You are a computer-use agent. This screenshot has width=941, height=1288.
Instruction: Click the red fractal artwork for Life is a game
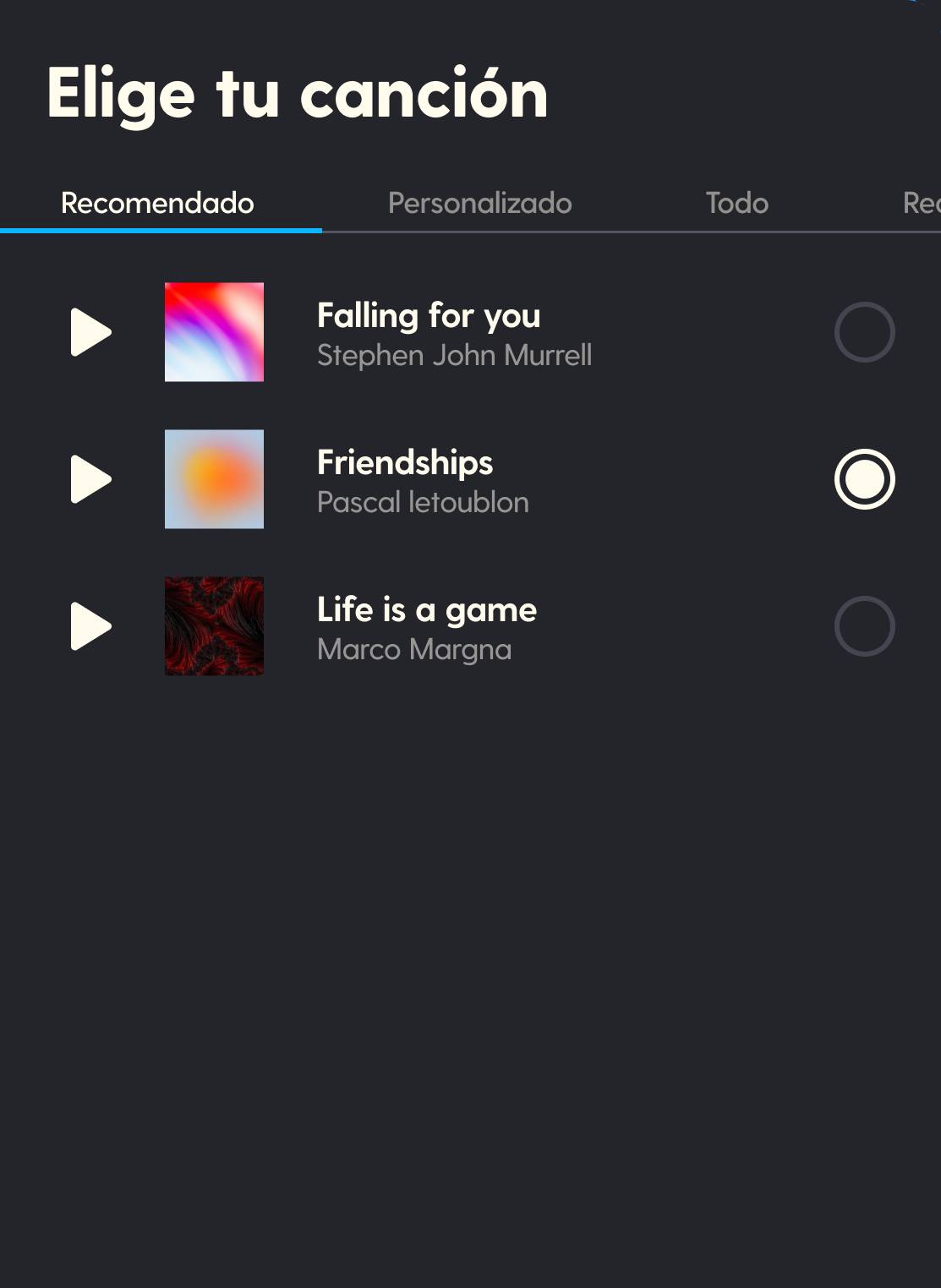[x=214, y=625]
